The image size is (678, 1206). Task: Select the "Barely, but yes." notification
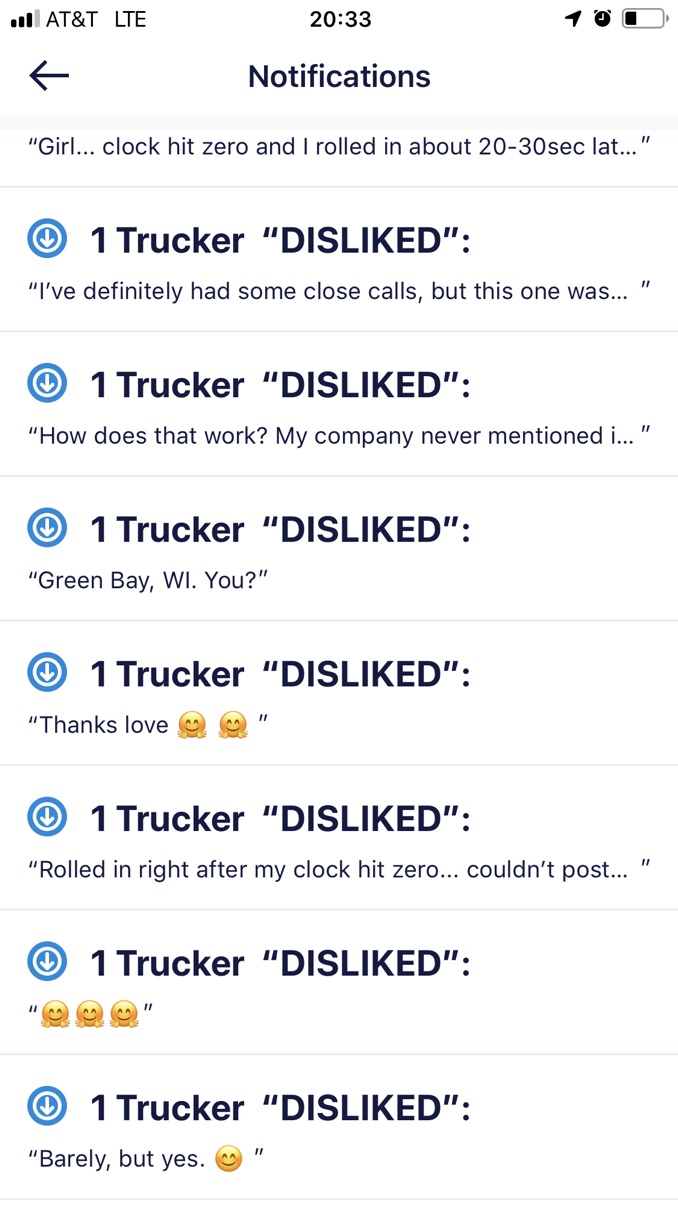pos(339,1130)
